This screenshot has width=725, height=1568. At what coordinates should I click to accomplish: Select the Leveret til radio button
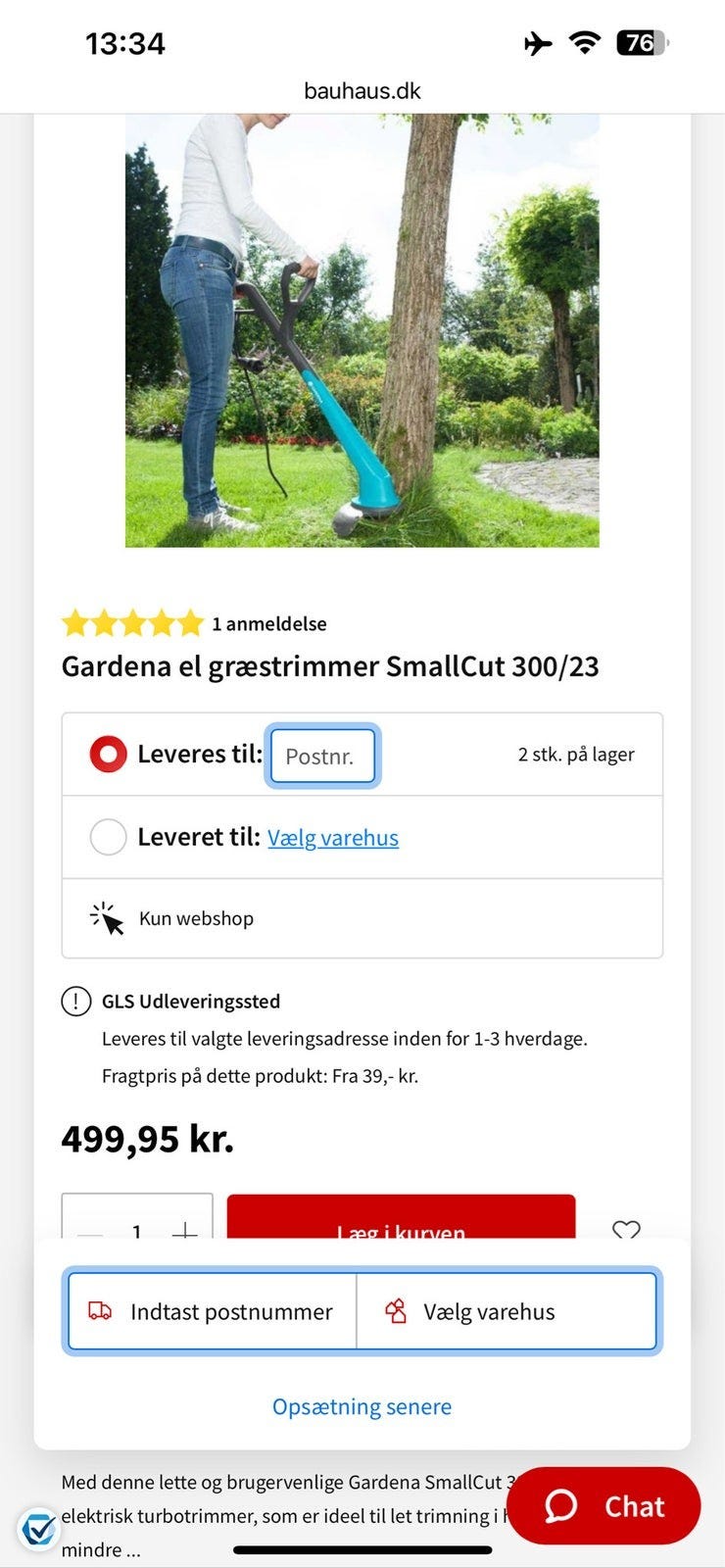[x=108, y=837]
